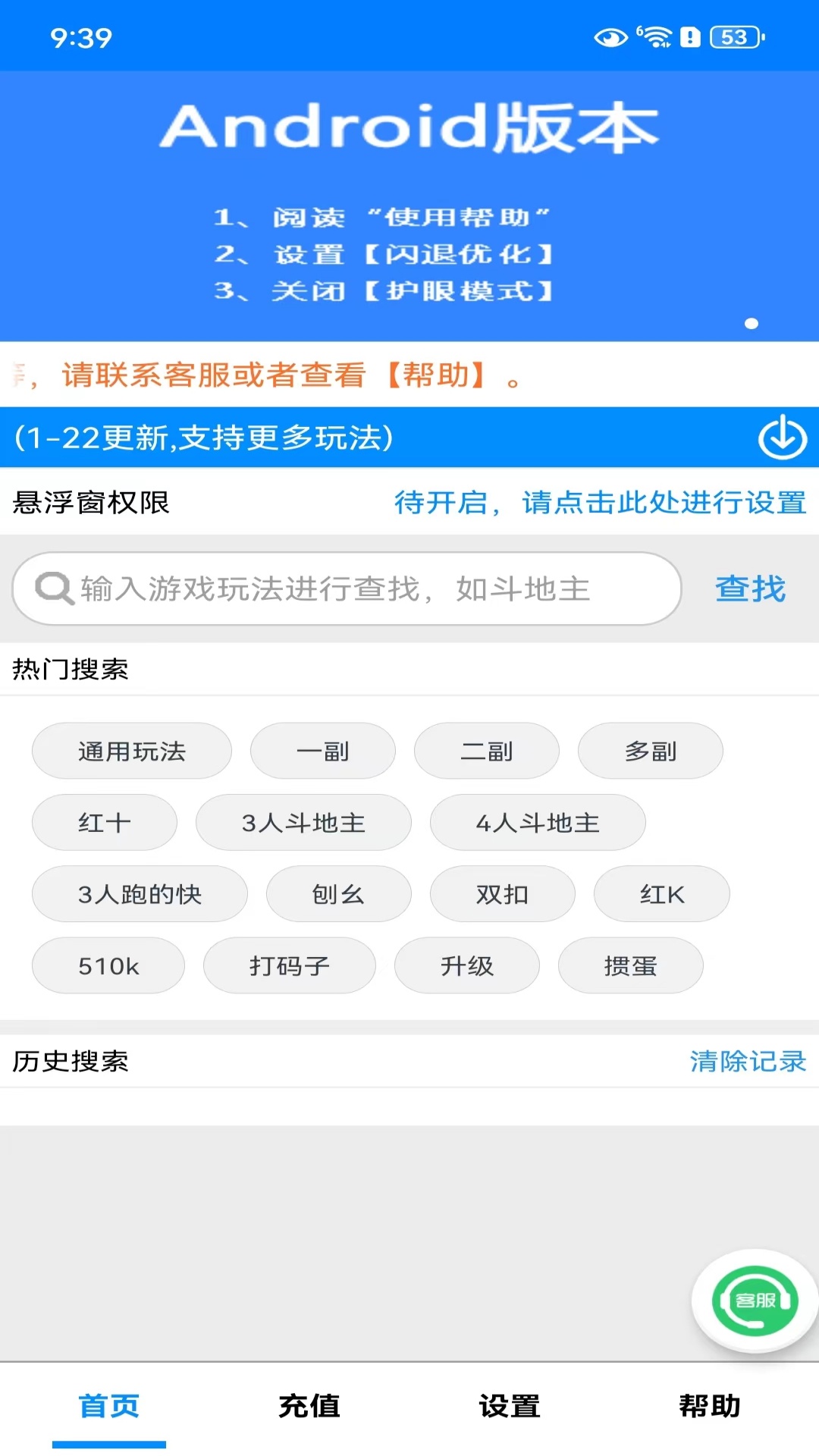This screenshot has width=819, height=1456.
Task: Enable 悬浮窗权限 floating window permission
Action: pyautogui.click(x=599, y=503)
